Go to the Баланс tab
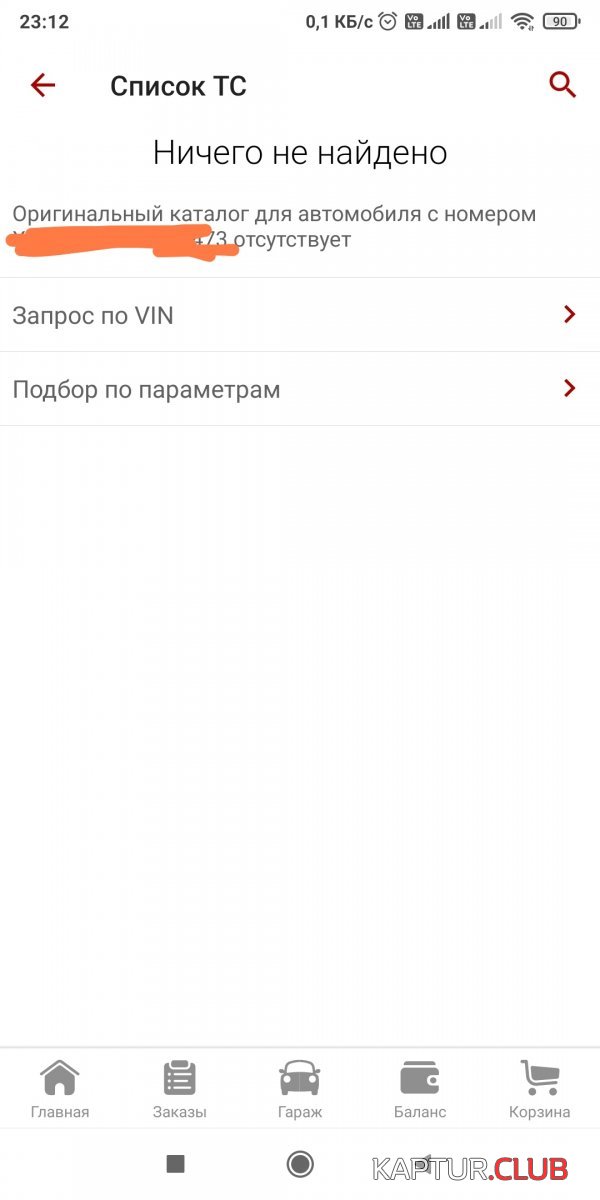600x1200 pixels. (x=420, y=1089)
